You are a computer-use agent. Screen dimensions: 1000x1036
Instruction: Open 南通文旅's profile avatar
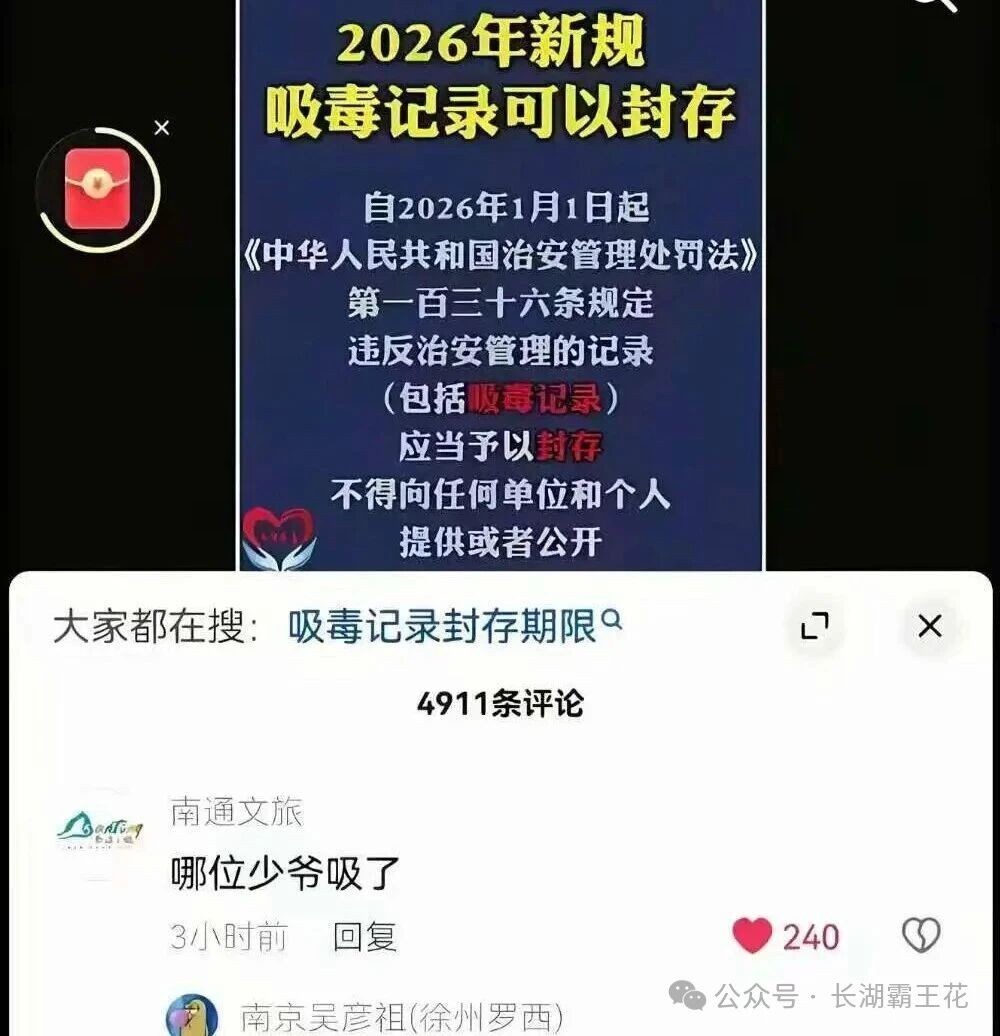coord(99,833)
